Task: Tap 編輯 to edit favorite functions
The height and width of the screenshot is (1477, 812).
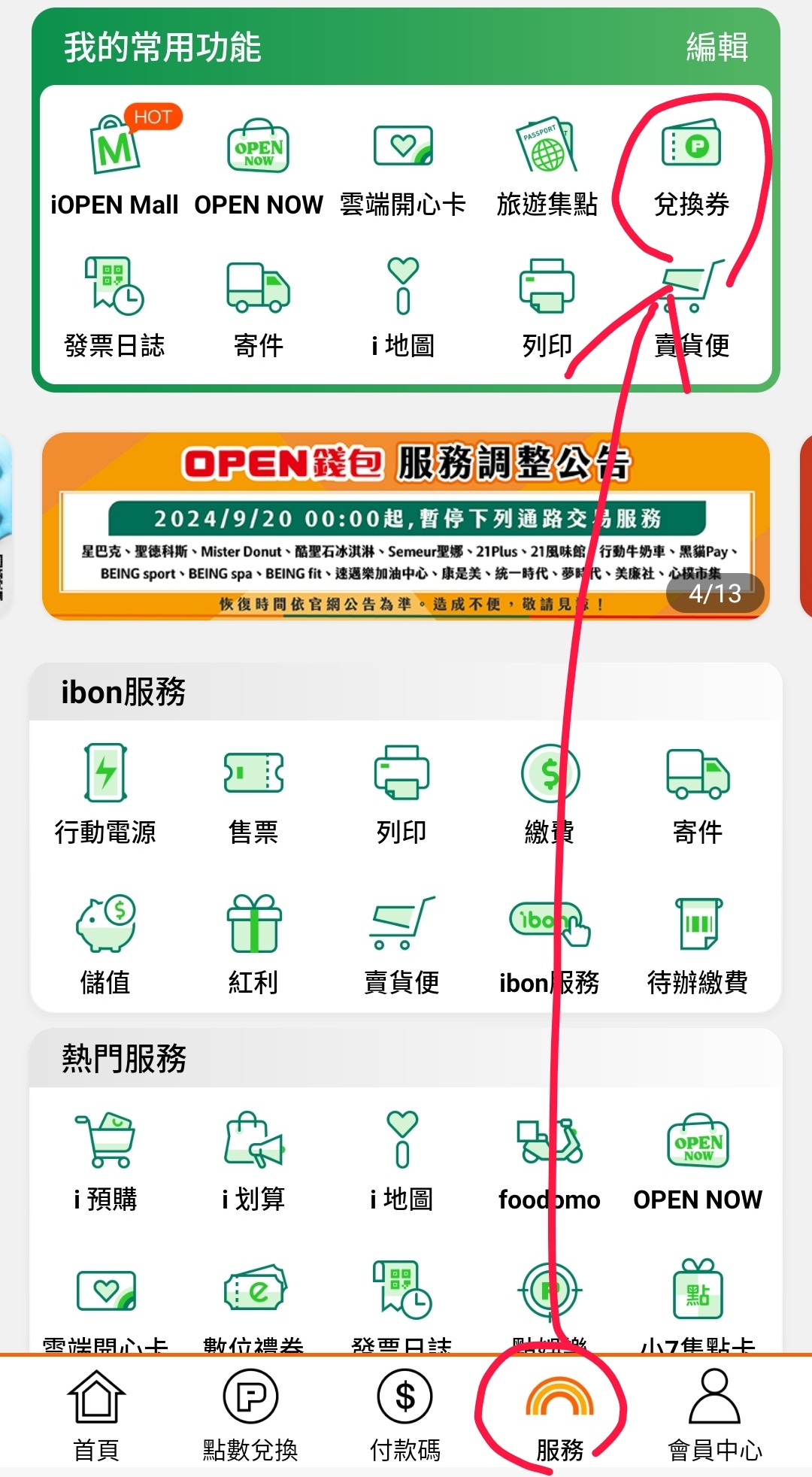Action: [717, 47]
